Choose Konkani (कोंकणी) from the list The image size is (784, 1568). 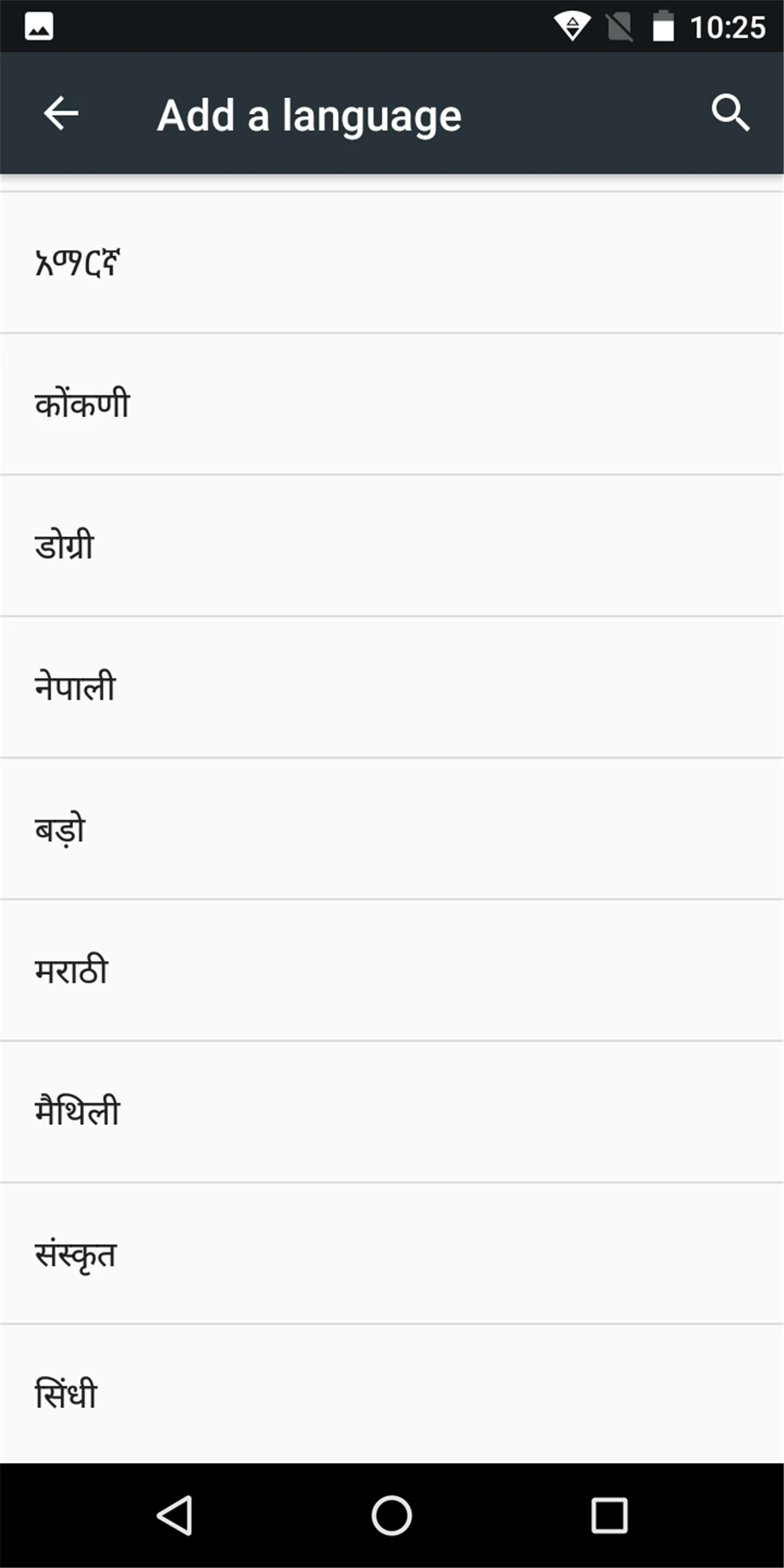pos(392,405)
